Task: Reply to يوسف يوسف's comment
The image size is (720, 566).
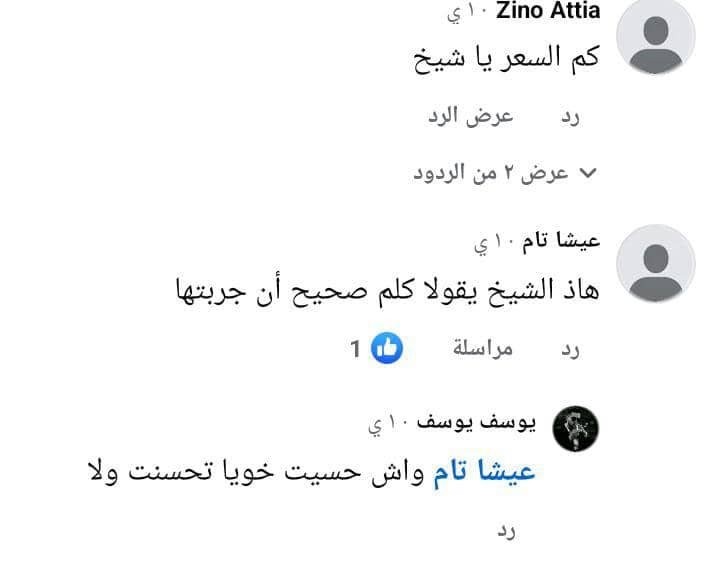Action: tap(505, 532)
